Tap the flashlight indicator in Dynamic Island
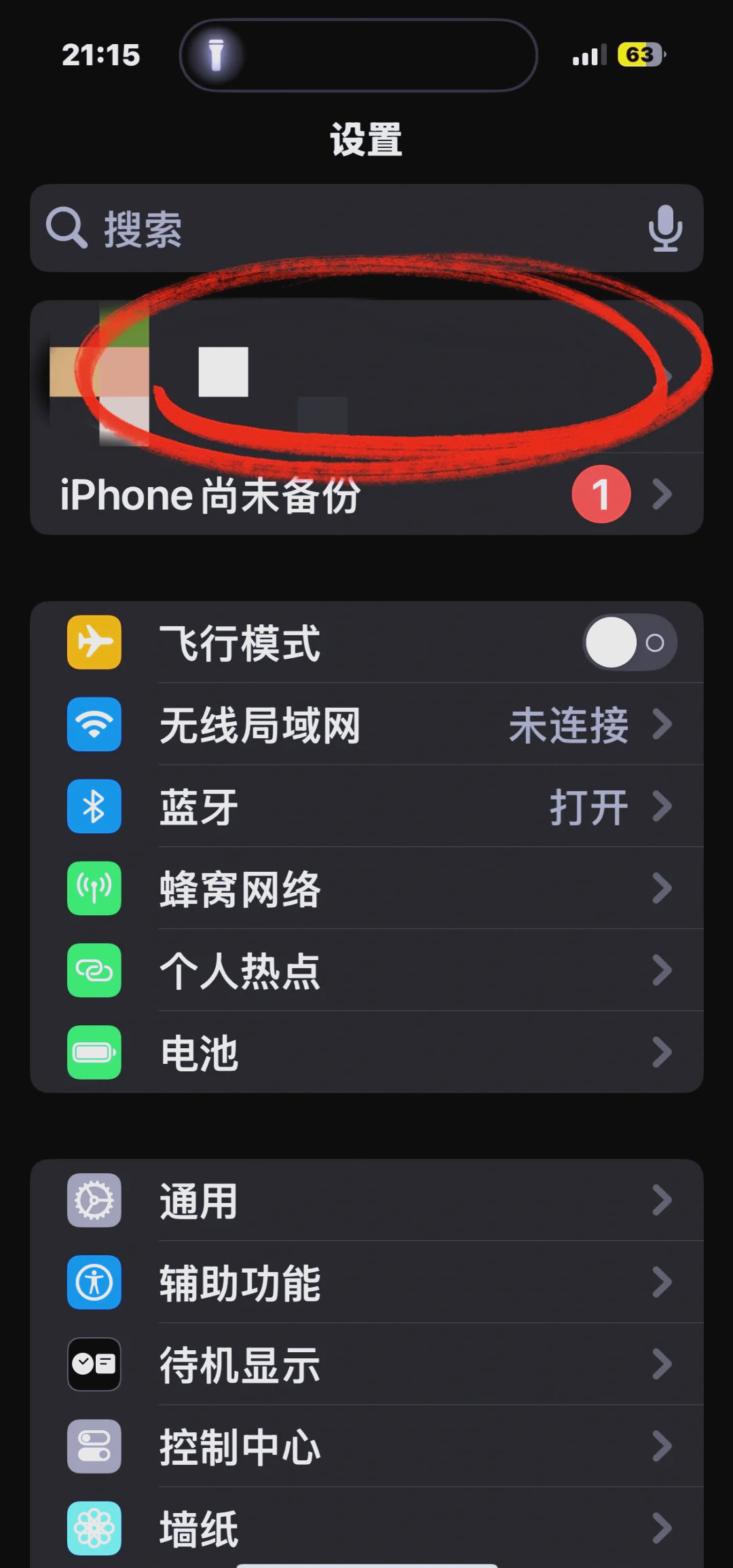Viewport: 733px width, 1568px height. [x=216, y=55]
